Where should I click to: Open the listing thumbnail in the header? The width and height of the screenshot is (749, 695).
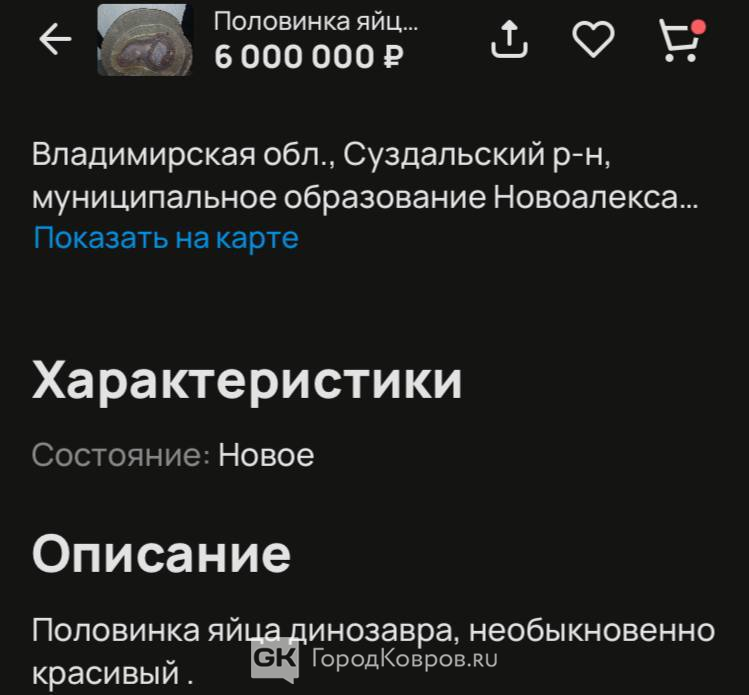pyautogui.click(x=146, y=41)
